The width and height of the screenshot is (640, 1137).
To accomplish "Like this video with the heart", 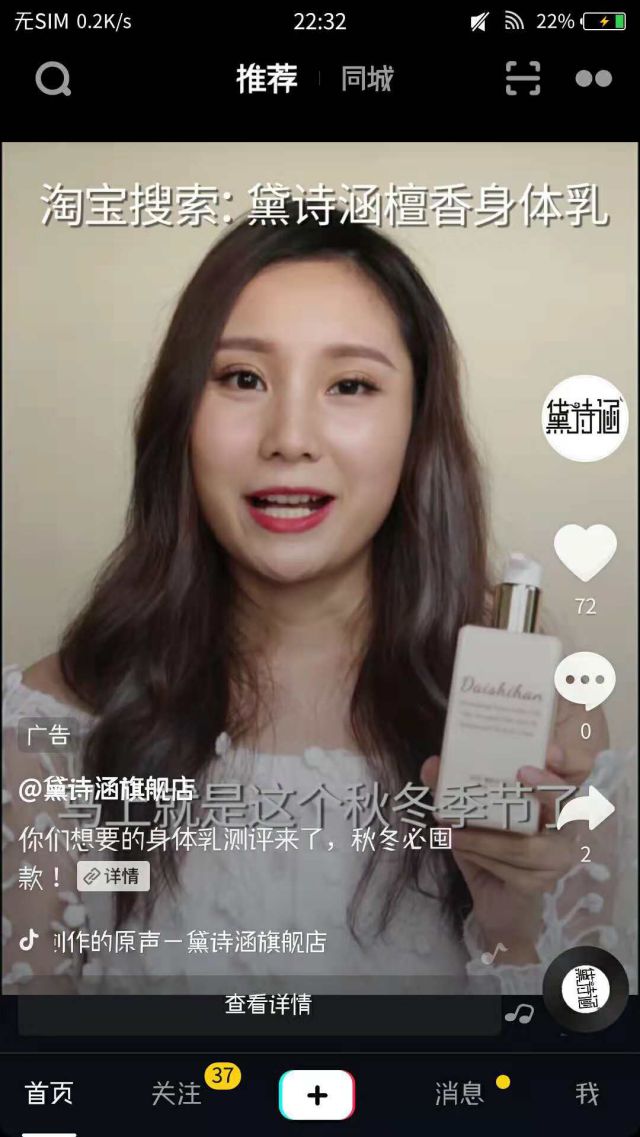I will [x=585, y=553].
